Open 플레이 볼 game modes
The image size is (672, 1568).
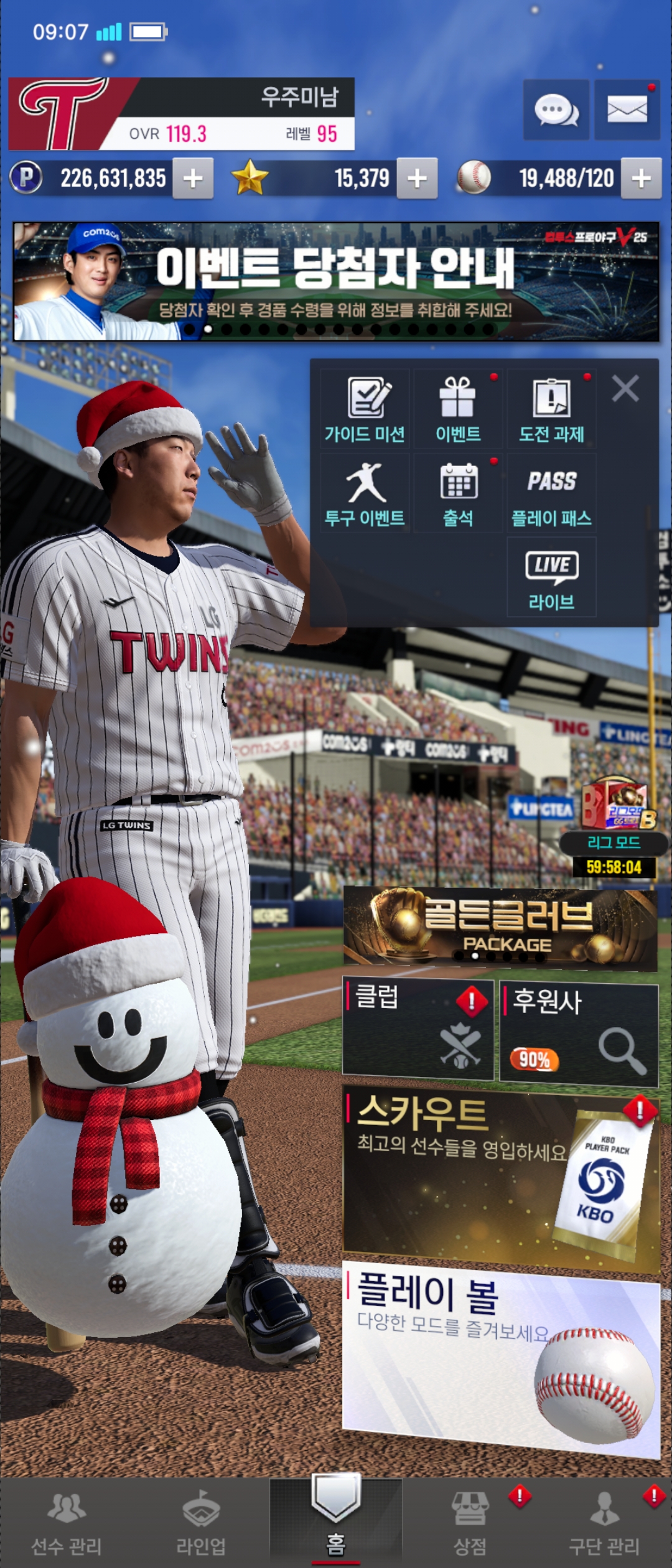coord(500,1356)
